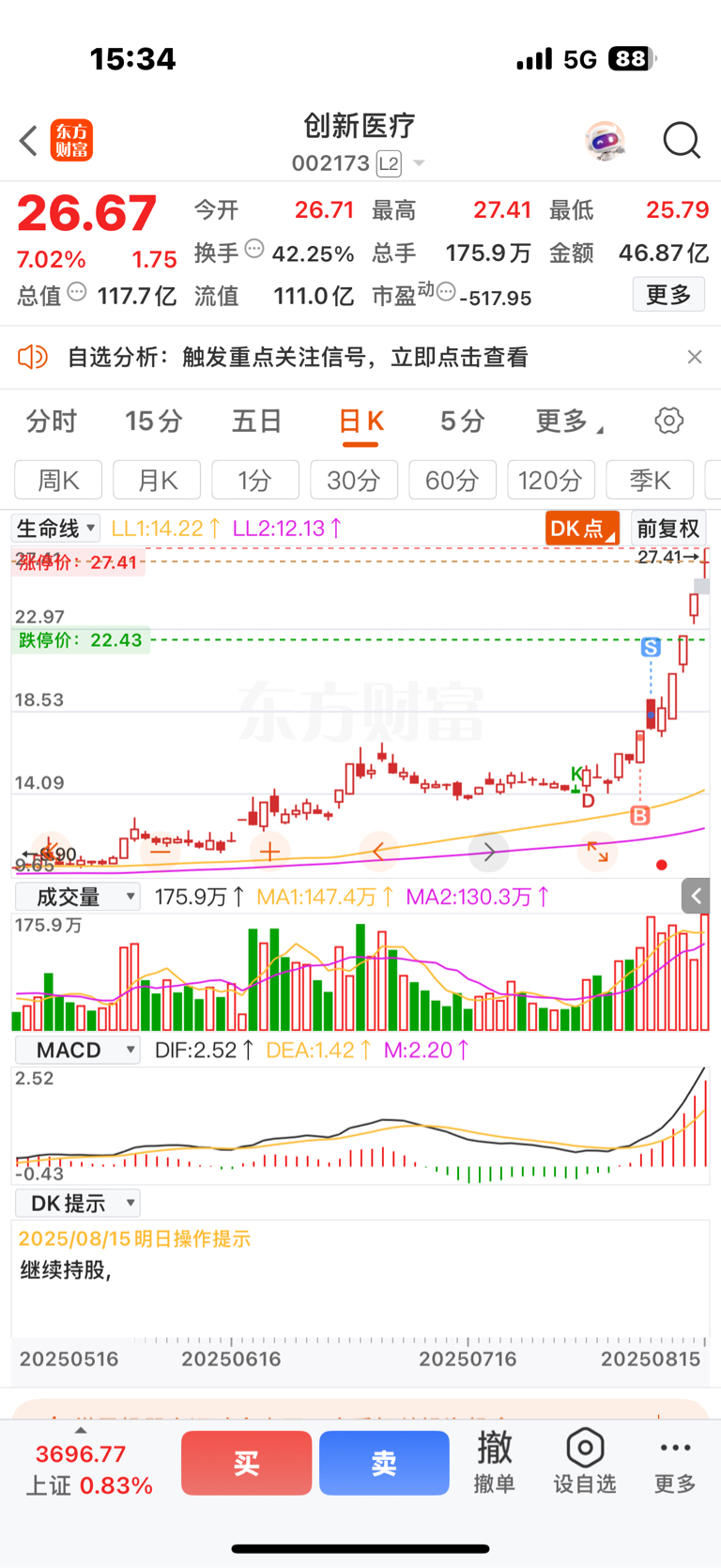Open 撤单 to cancel orders
The height and width of the screenshot is (1568, 721).
tap(494, 1463)
